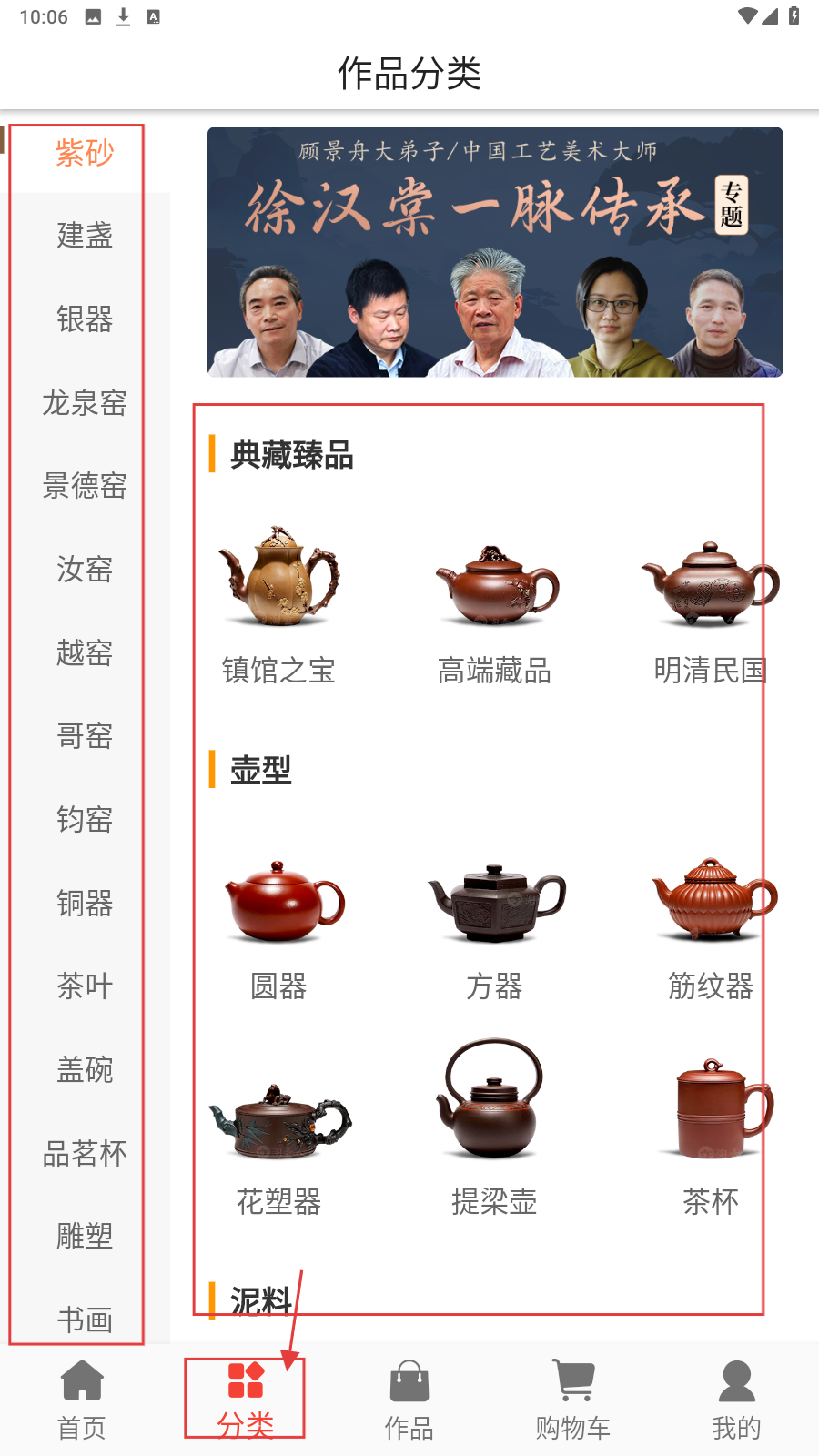Image resolution: width=819 pixels, height=1456 pixels.
Task: Go to 我的 profile tab
Action: pos(736,1400)
